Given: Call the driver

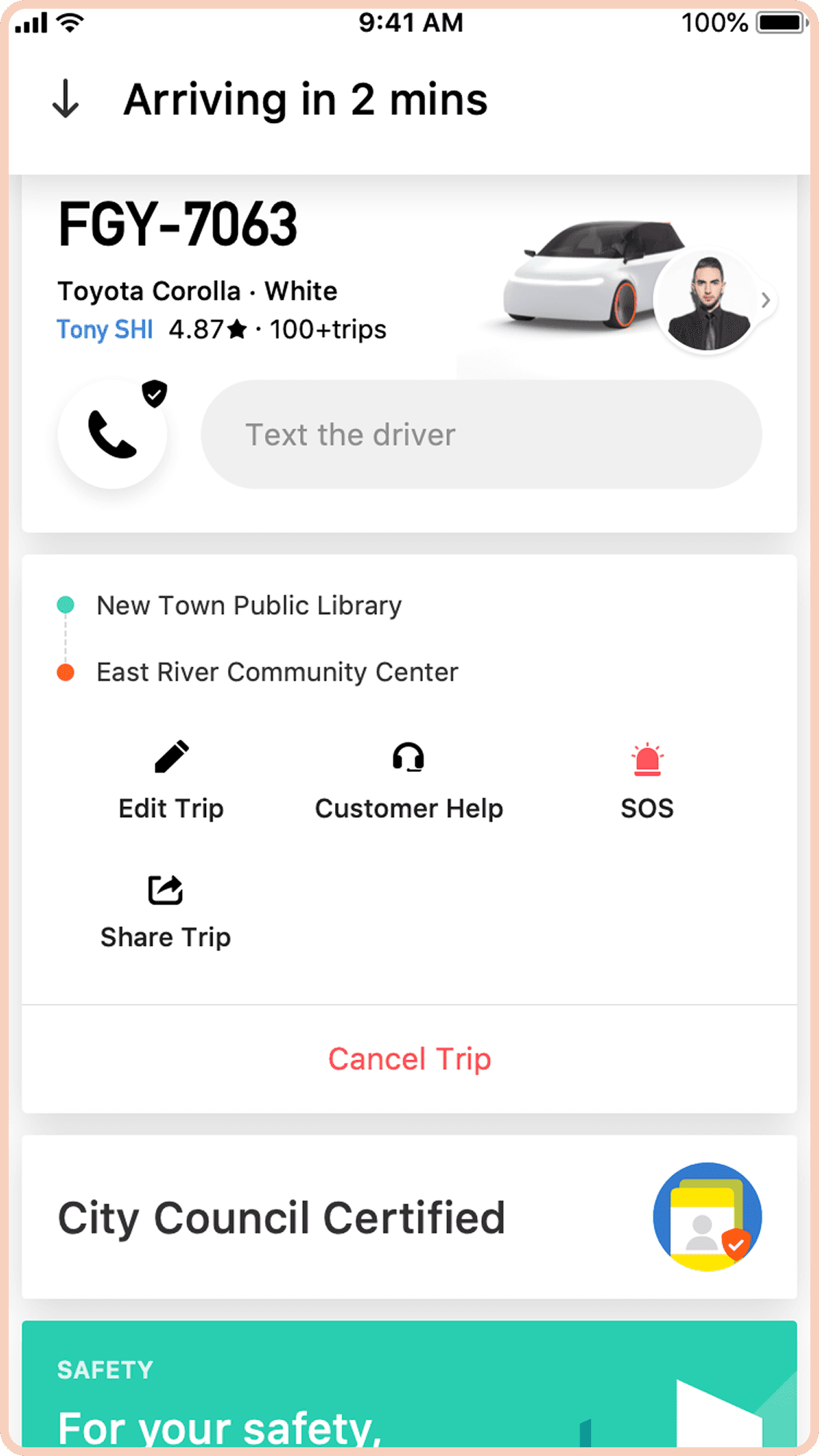Looking at the screenshot, I should coord(112,434).
